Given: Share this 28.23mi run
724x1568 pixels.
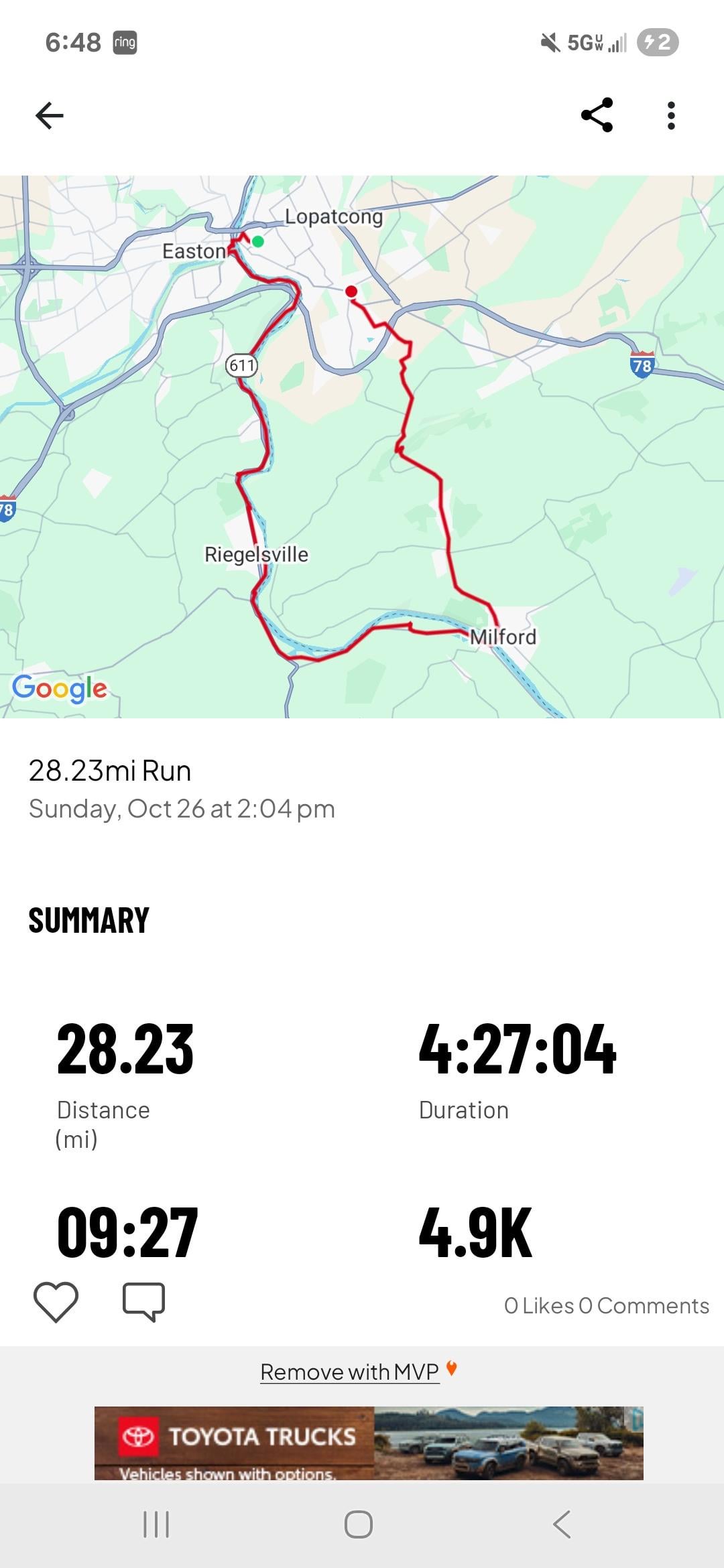Looking at the screenshot, I should (x=597, y=115).
